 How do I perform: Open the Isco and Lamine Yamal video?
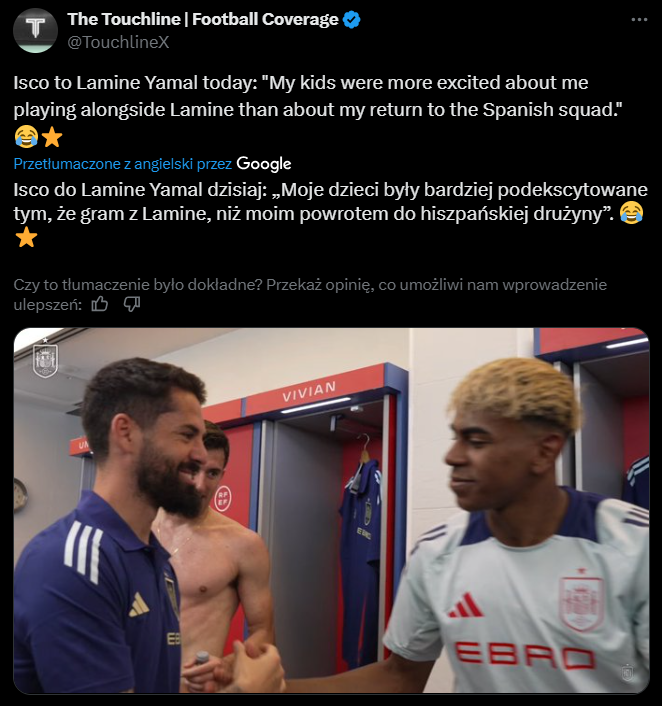point(331,510)
